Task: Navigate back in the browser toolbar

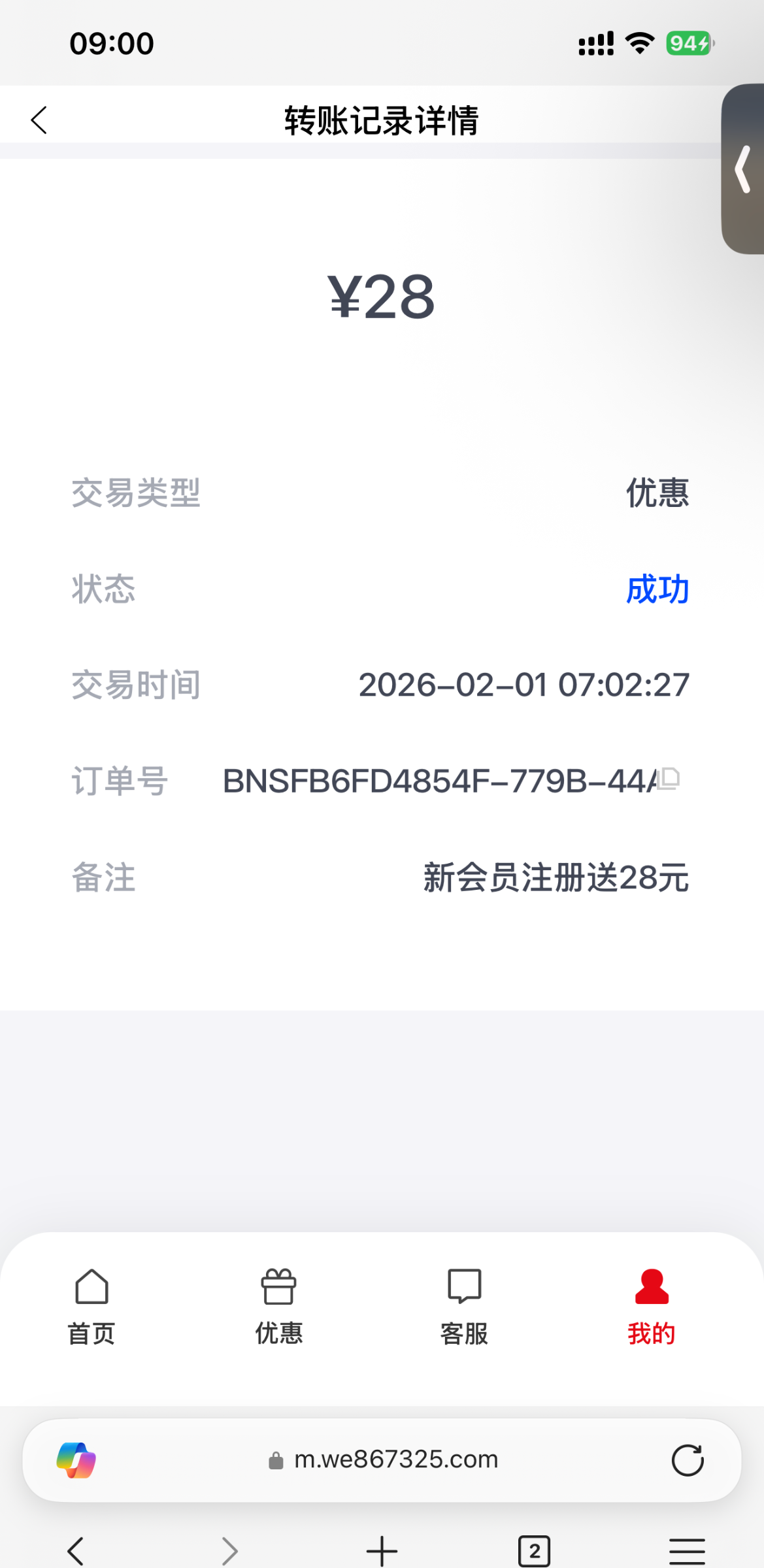Action: click(76, 1550)
